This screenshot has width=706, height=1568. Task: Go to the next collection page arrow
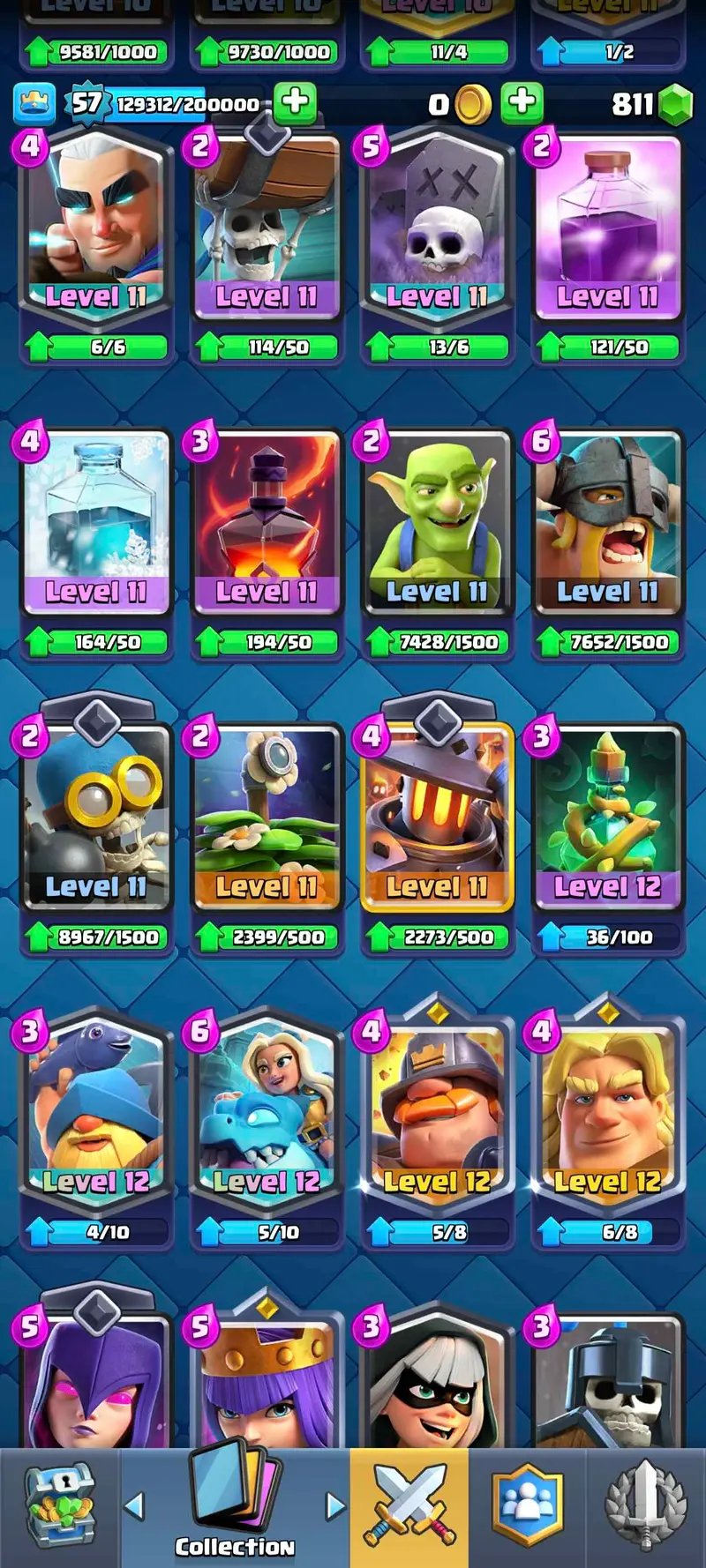click(x=335, y=1506)
